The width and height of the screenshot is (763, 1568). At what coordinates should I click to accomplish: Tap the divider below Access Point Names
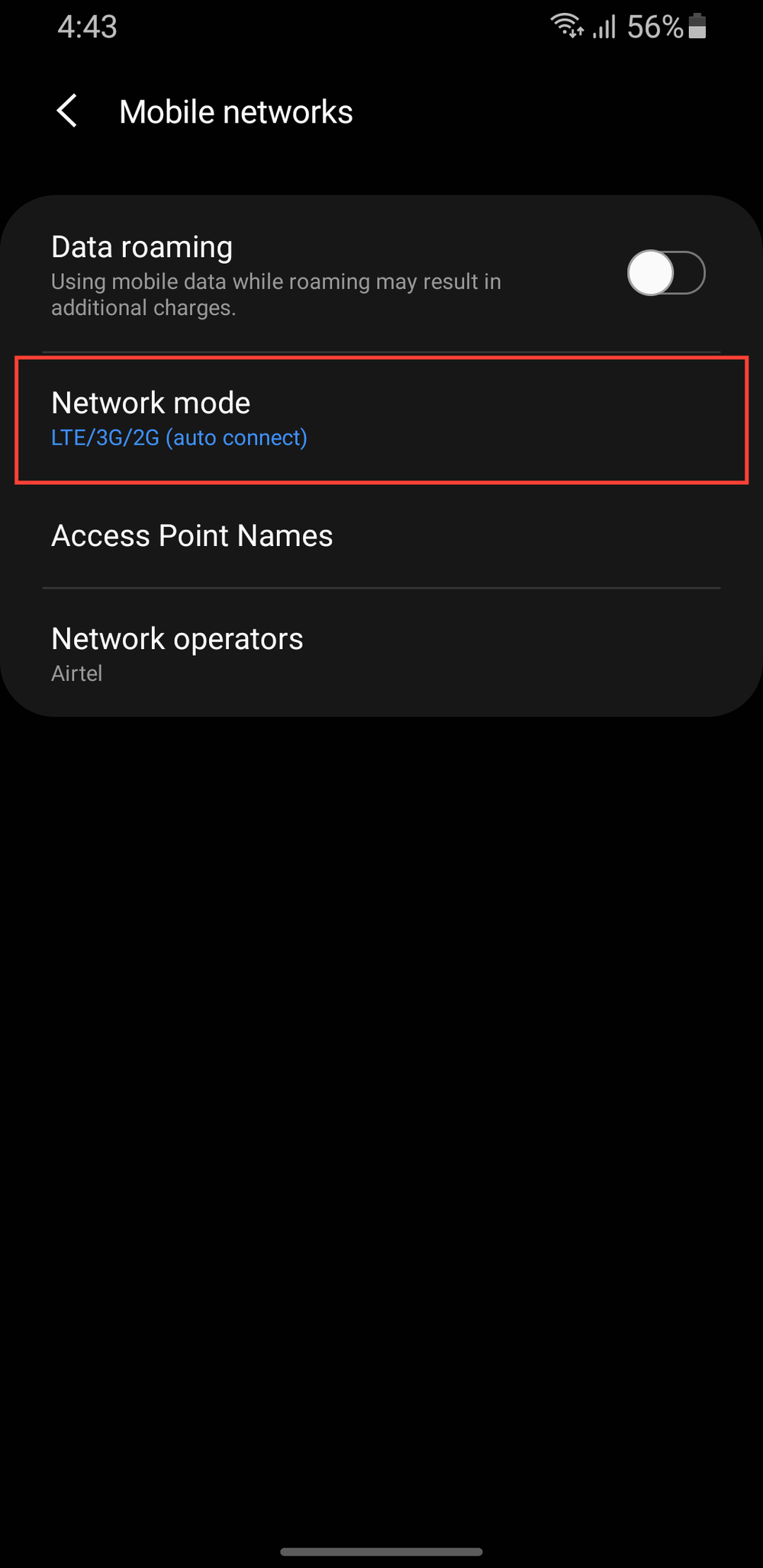[x=381, y=588]
